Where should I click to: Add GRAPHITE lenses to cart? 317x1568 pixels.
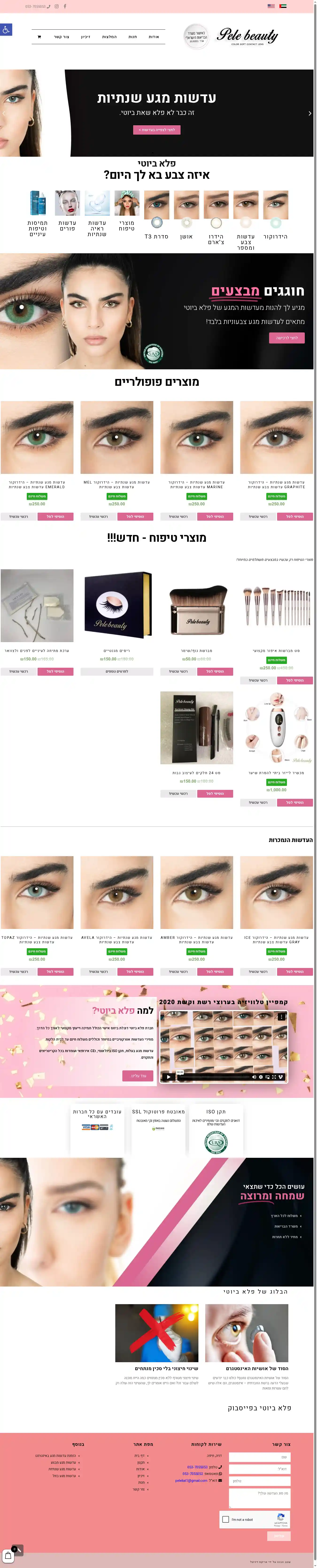(294, 516)
